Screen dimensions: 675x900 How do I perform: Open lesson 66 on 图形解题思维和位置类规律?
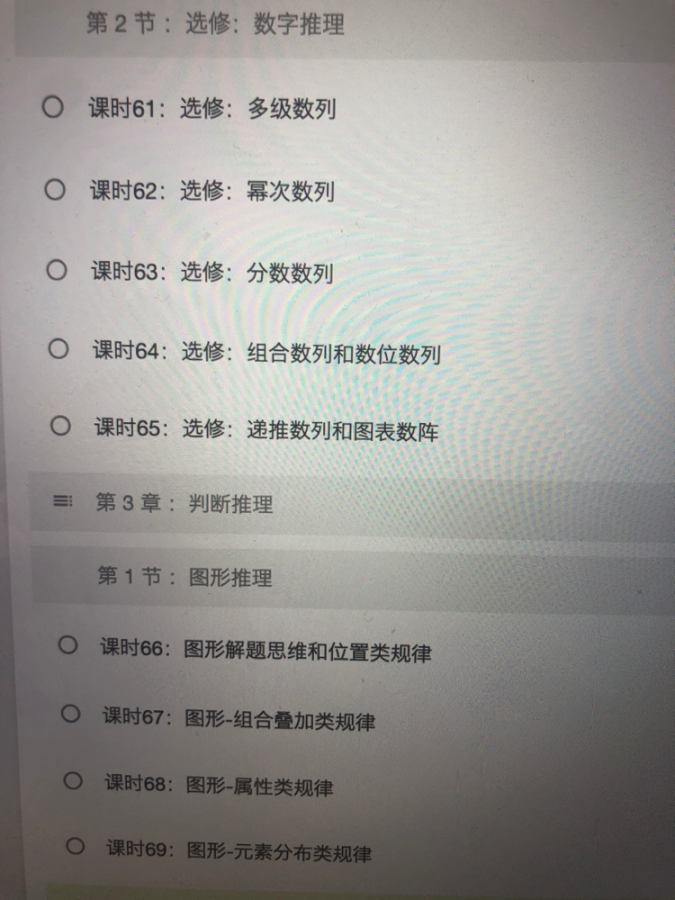tap(265, 651)
